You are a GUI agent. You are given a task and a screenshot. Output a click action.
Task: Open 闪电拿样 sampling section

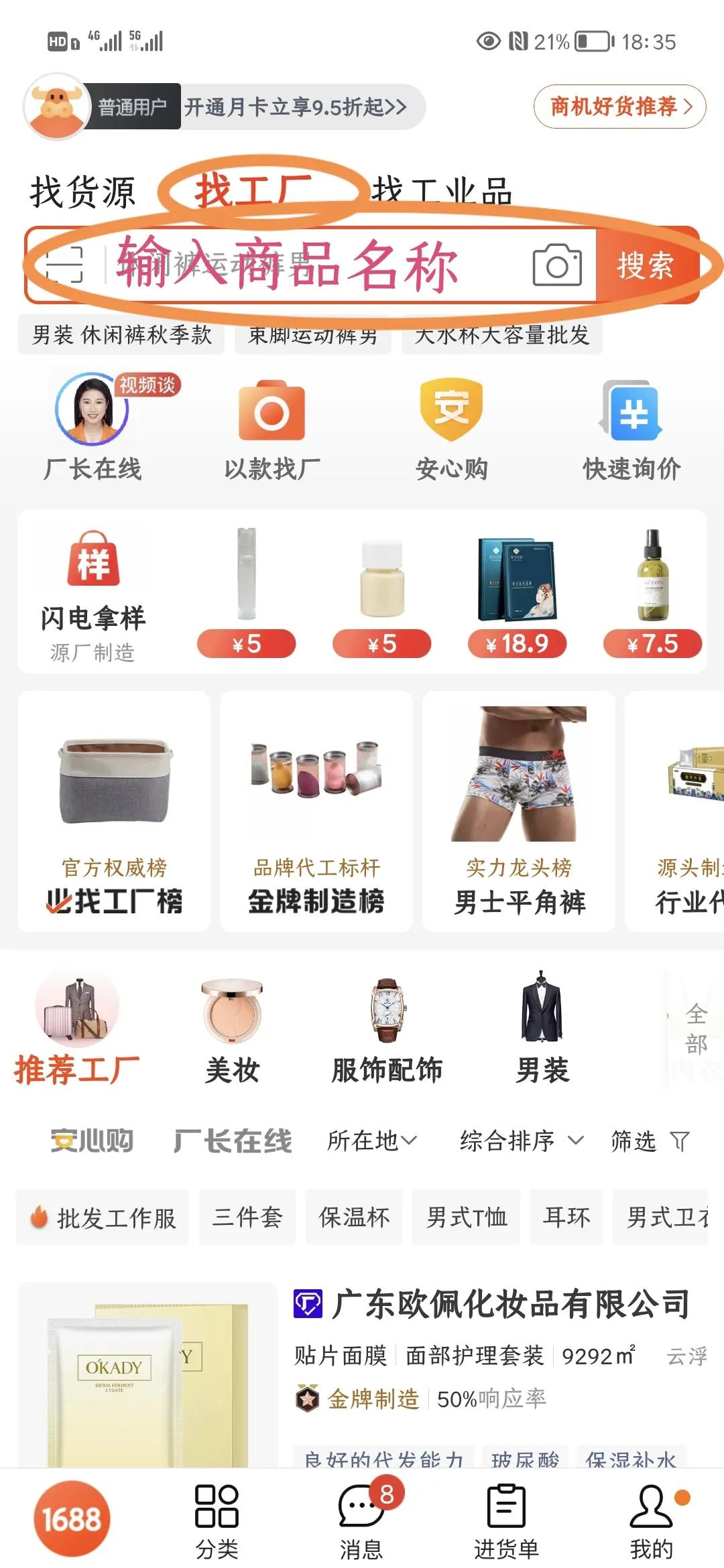(94, 590)
